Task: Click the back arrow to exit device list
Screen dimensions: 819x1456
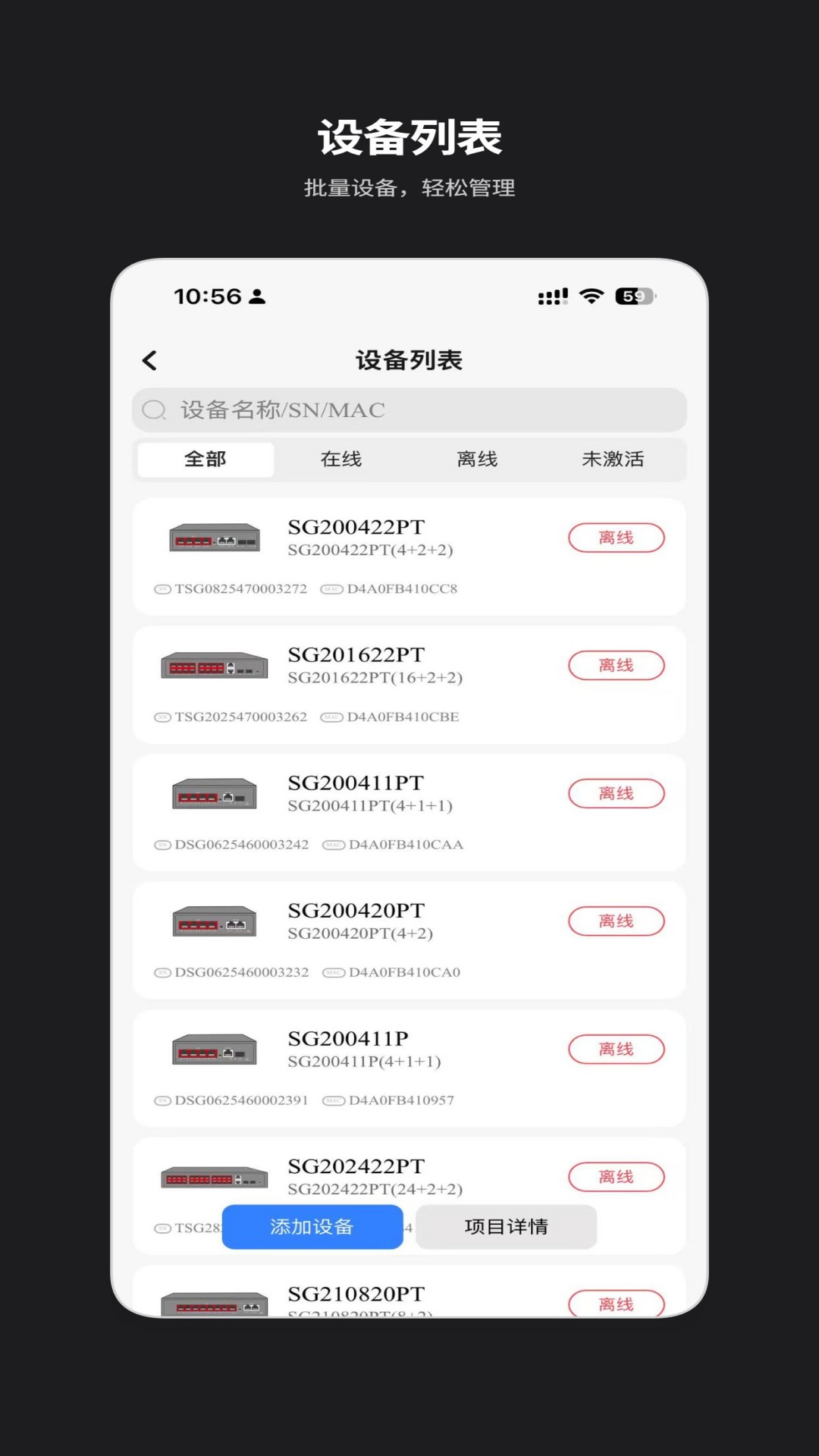Action: [149, 360]
